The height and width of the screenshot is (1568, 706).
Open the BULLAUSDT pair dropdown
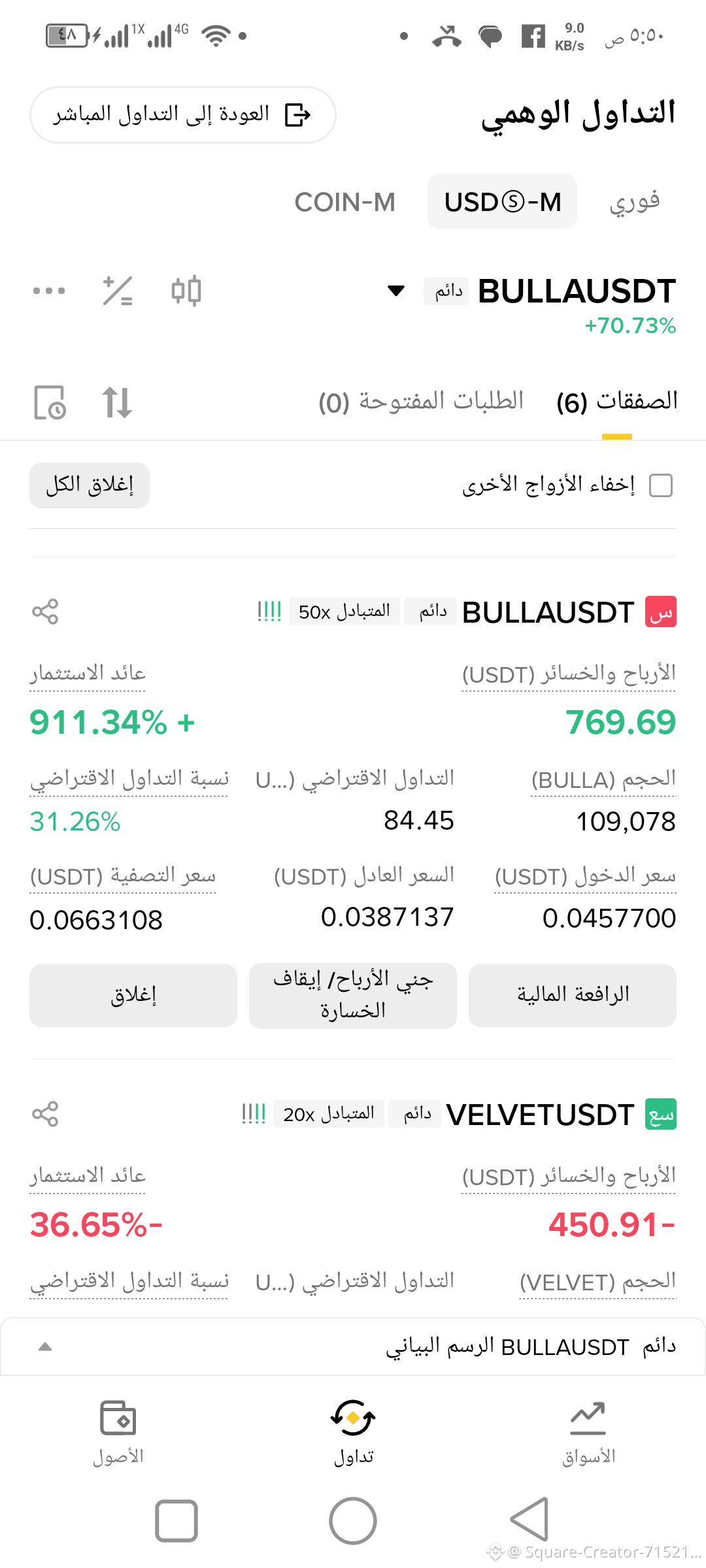[396, 291]
